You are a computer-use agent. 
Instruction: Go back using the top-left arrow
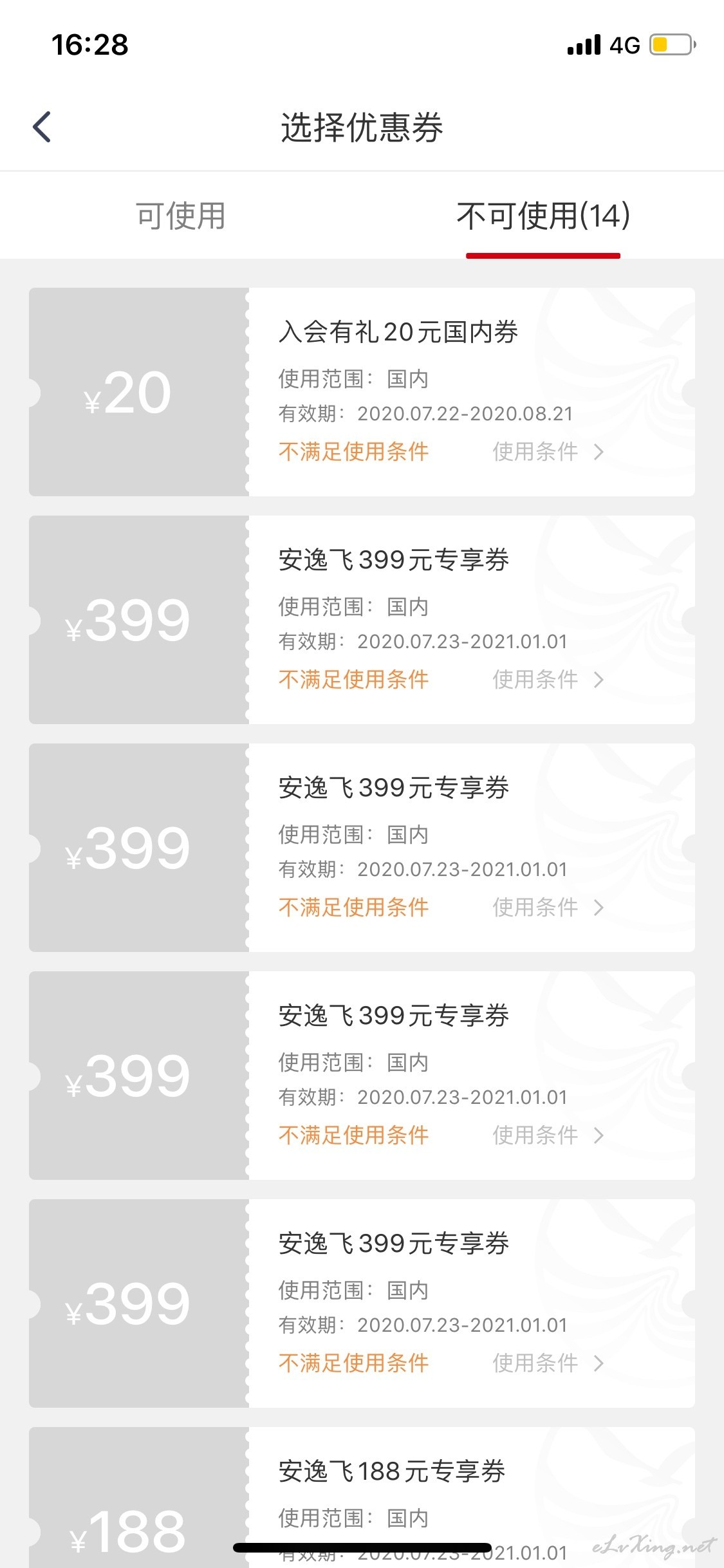click(x=42, y=127)
